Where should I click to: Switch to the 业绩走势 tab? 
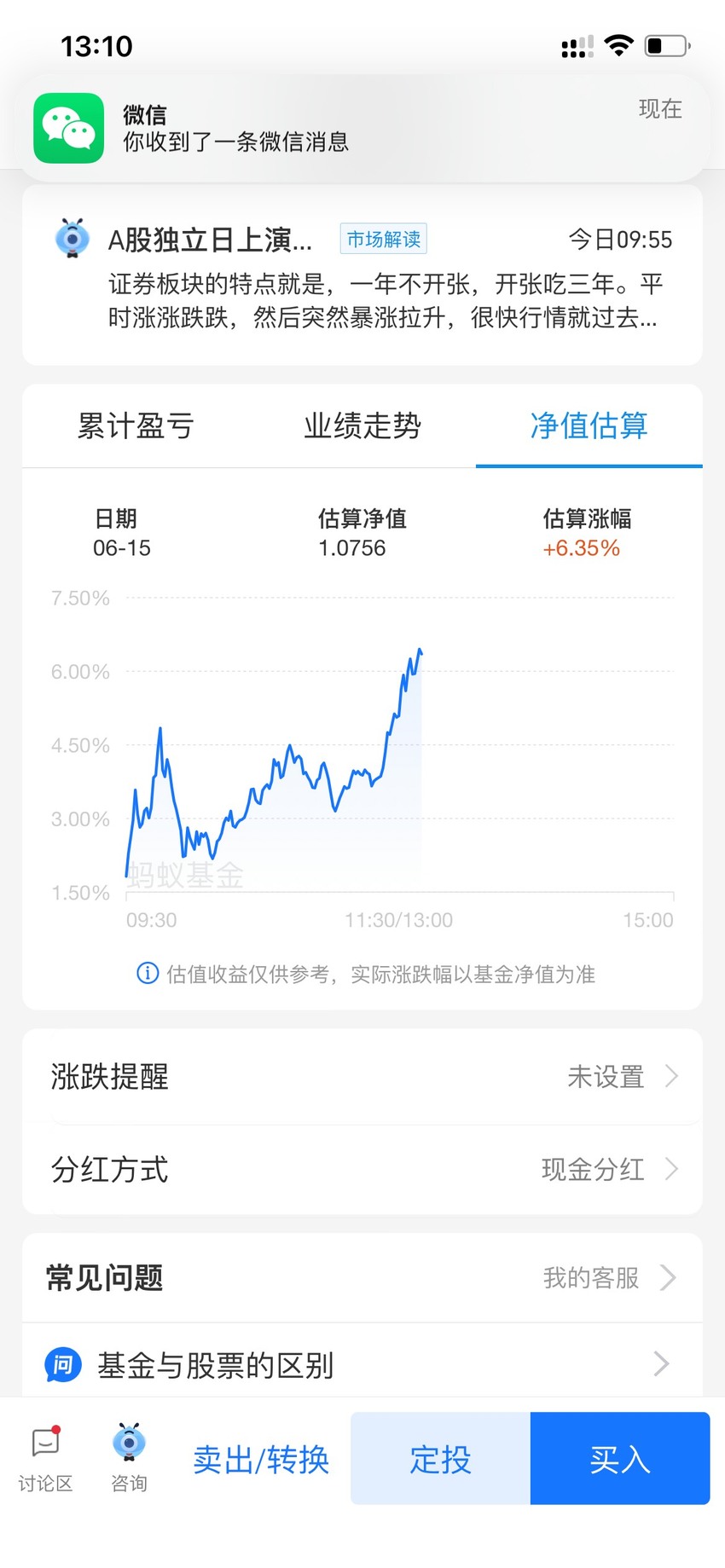(362, 425)
